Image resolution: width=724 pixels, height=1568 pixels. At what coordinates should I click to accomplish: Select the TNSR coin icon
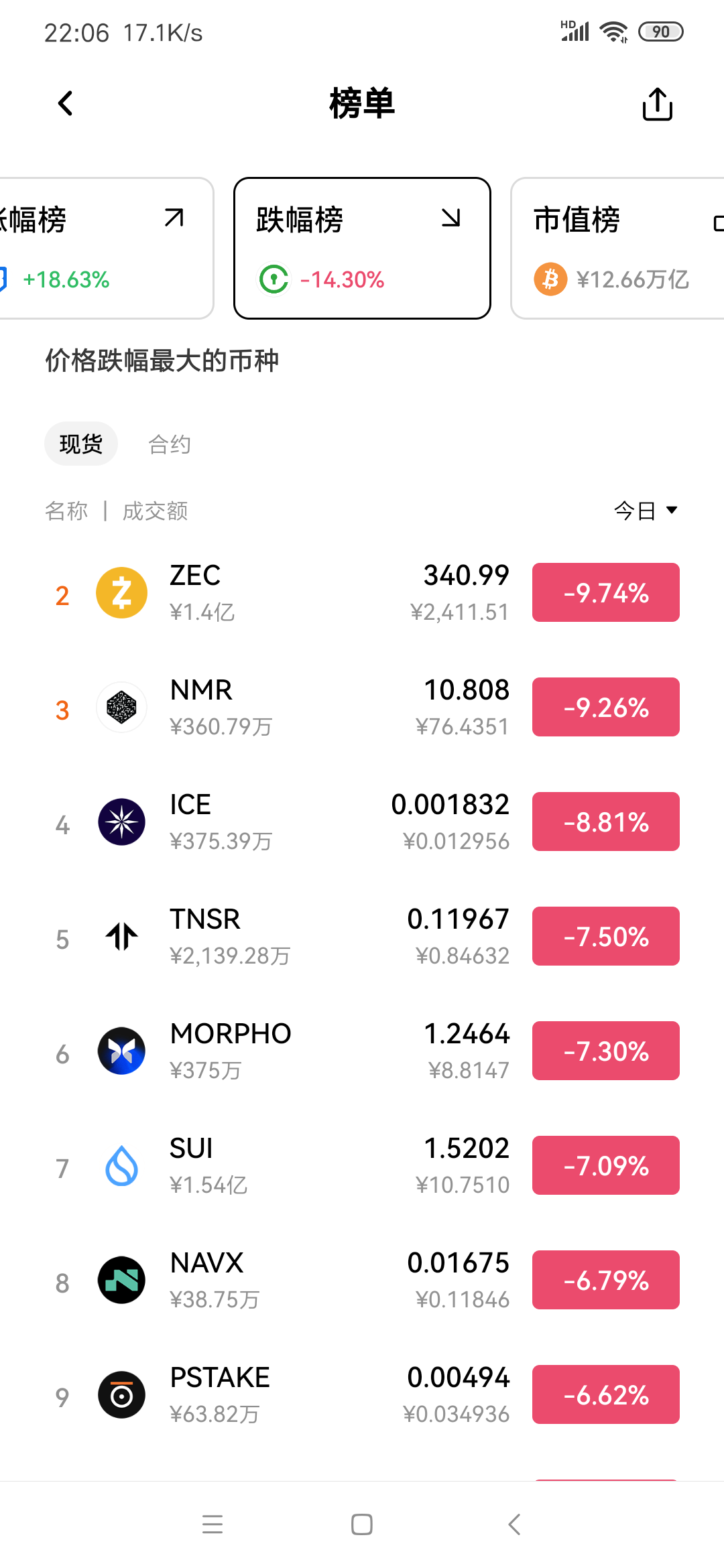tap(121, 936)
